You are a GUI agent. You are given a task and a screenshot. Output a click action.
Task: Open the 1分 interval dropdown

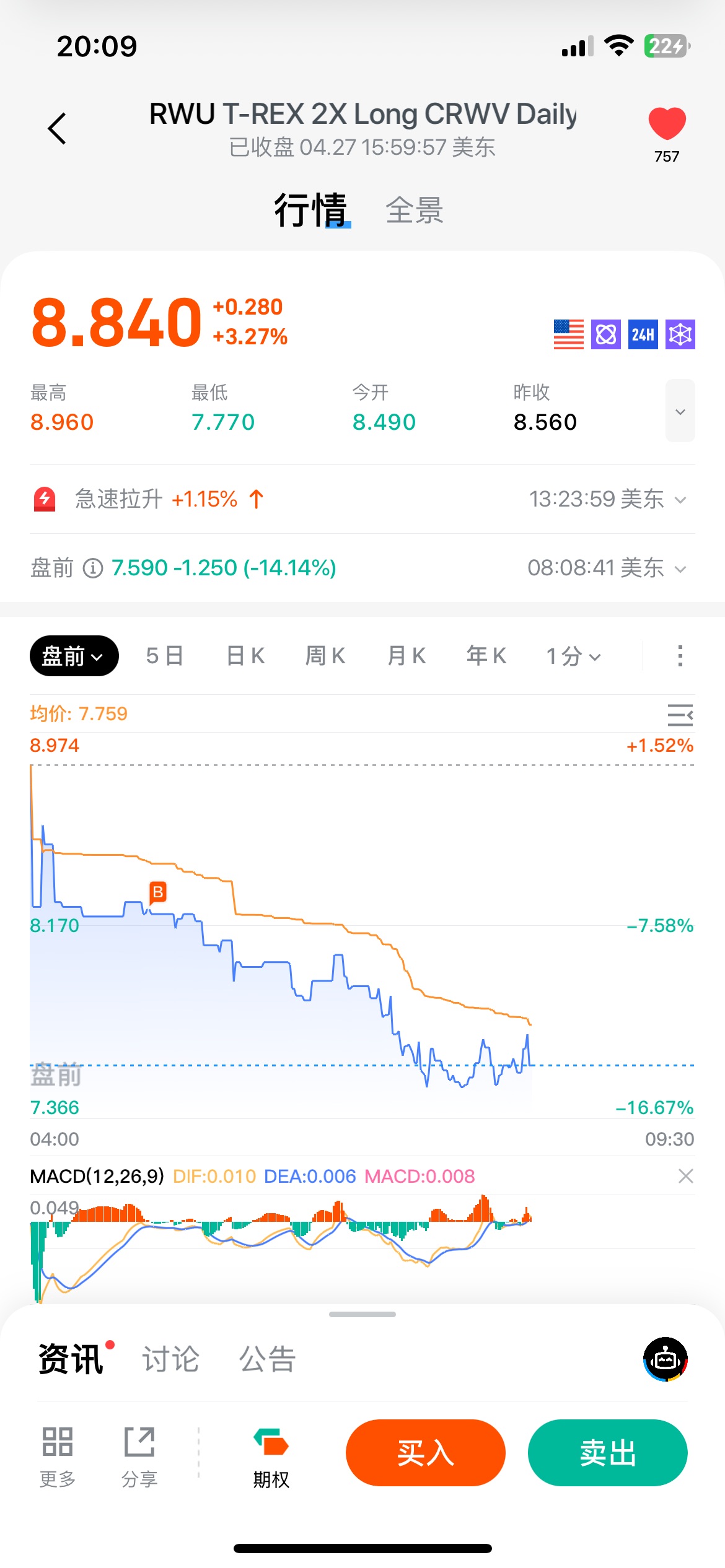tap(573, 656)
